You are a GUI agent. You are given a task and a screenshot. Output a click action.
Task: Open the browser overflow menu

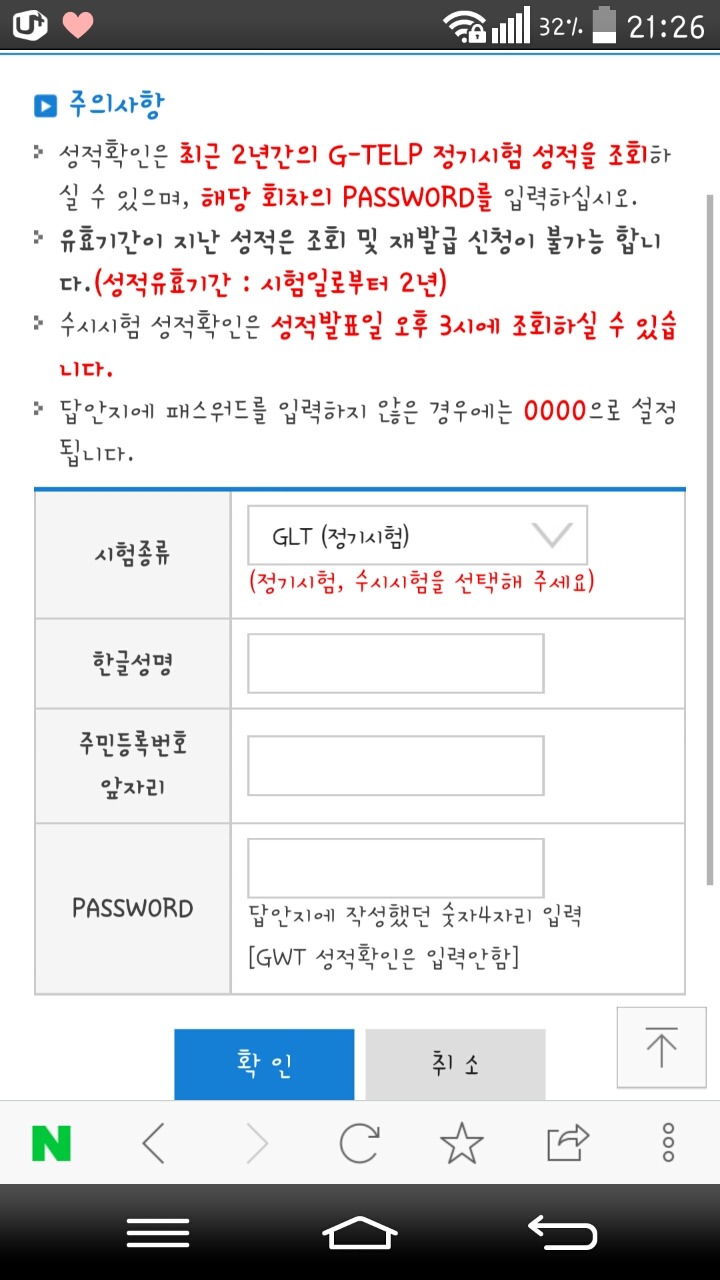click(668, 1143)
